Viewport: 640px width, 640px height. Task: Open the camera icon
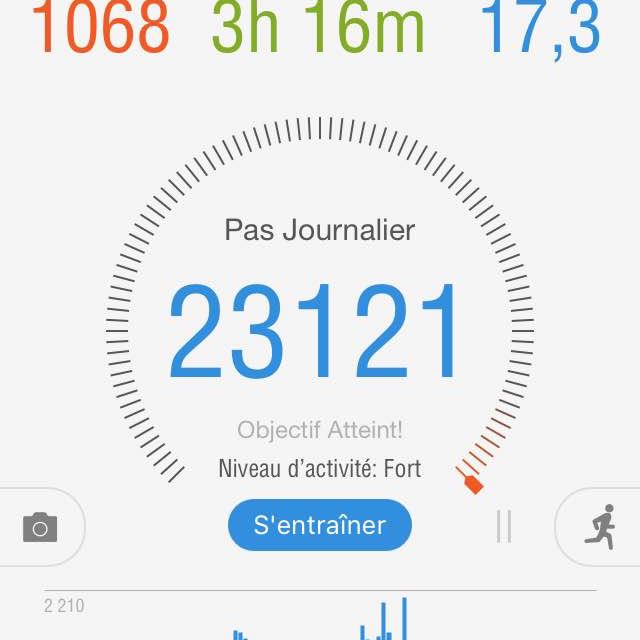(x=40, y=526)
